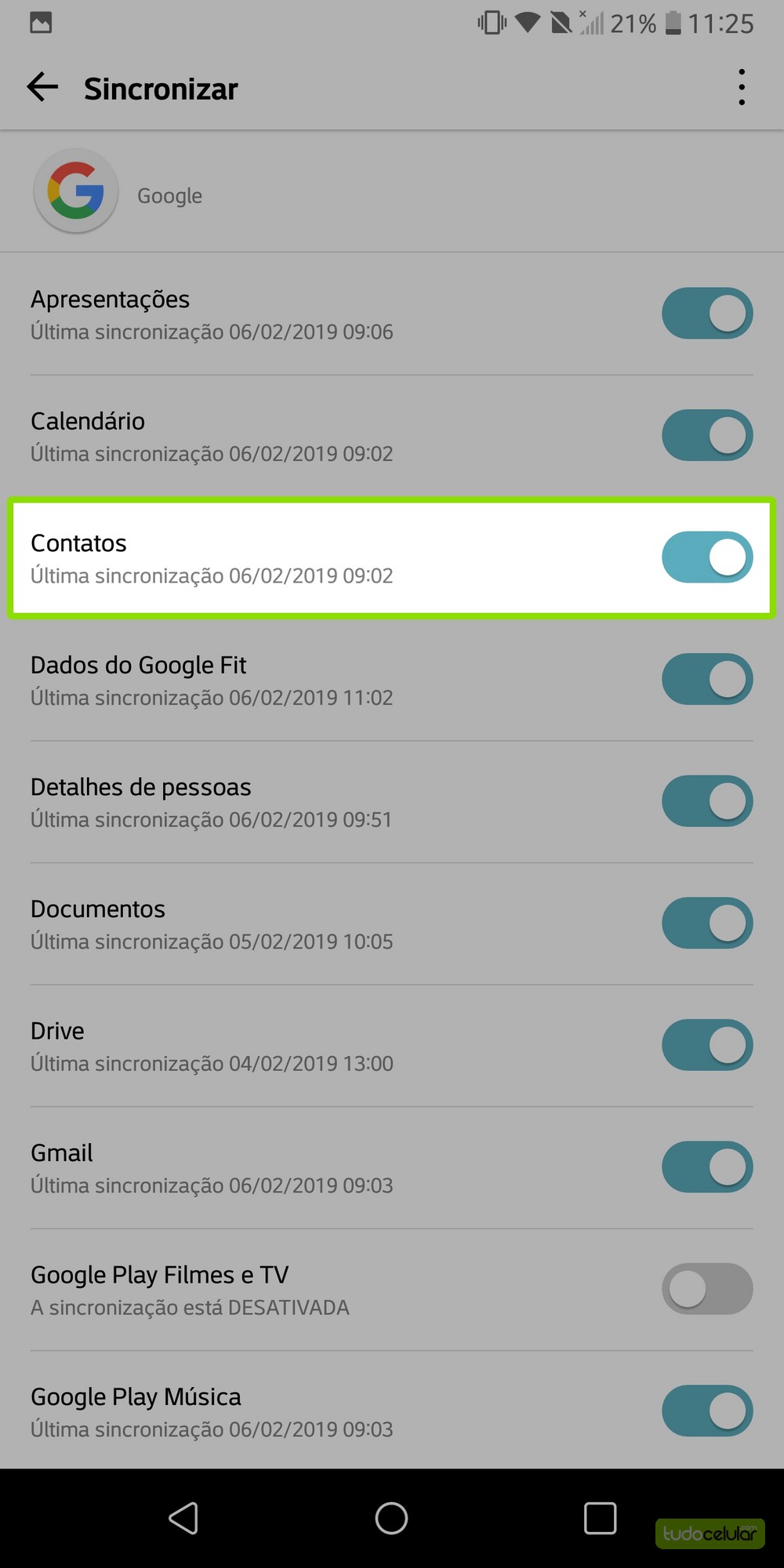Image resolution: width=784 pixels, height=1568 pixels.
Task: Switch off Dados do Google Fit sync
Action: [x=707, y=679]
